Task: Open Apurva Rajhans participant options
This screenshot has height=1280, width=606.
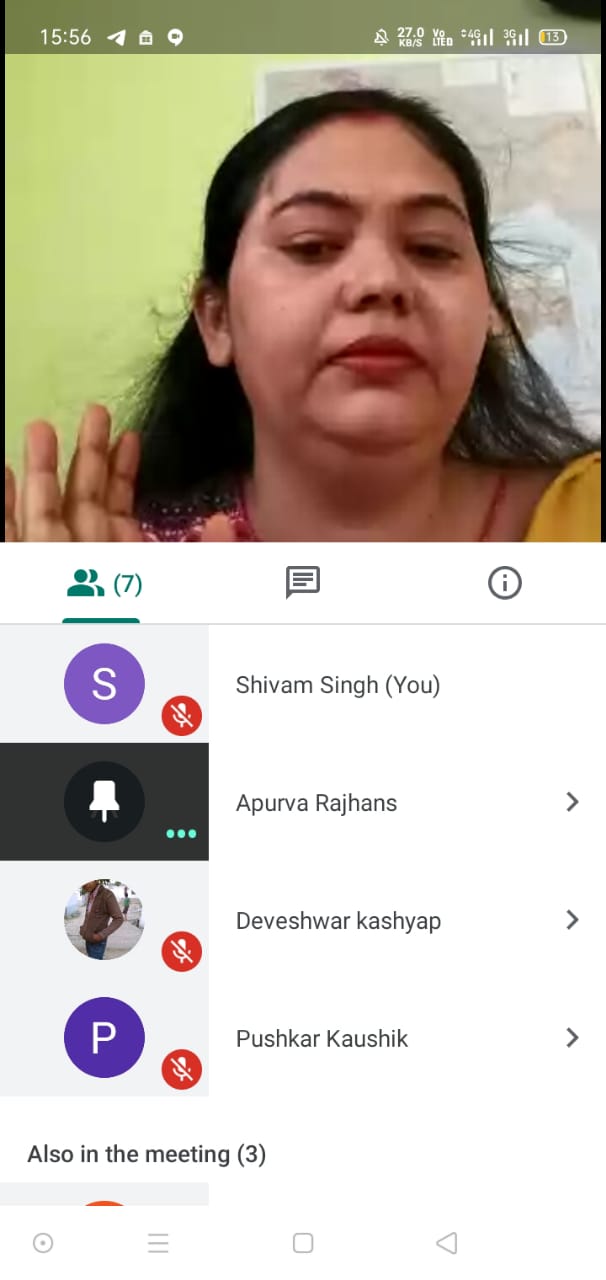Action: click(x=572, y=802)
